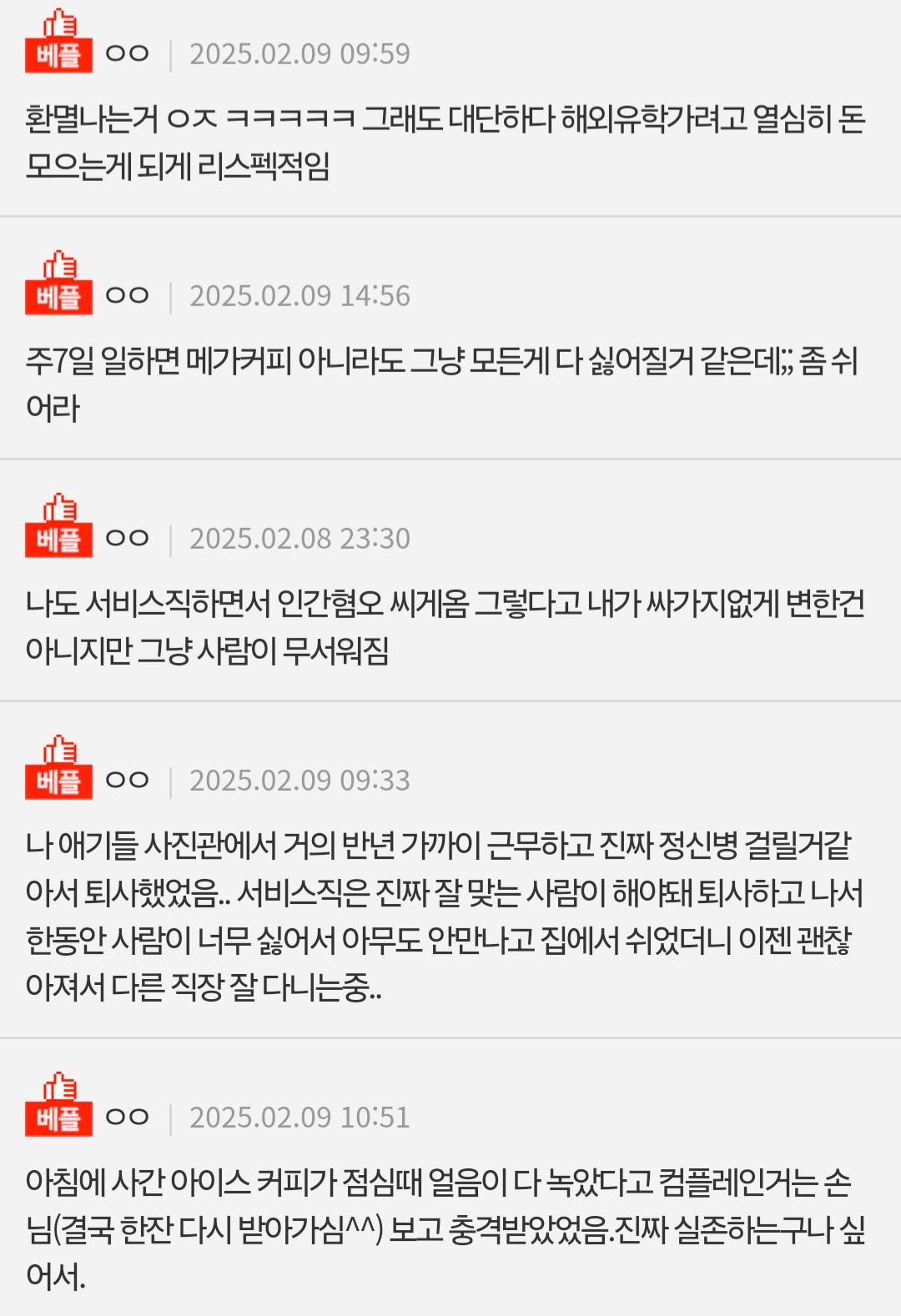This screenshot has width=901, height=1316.
Task: Open profile of commenter posted at 09:59
Action: click(127, 54)
